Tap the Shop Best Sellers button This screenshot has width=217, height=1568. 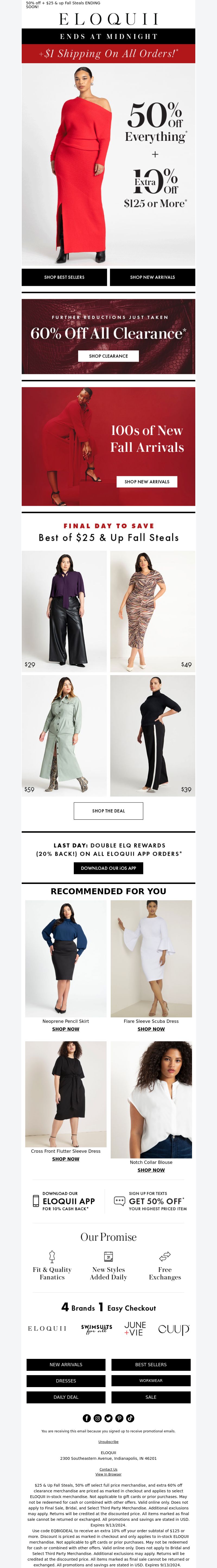65,277
